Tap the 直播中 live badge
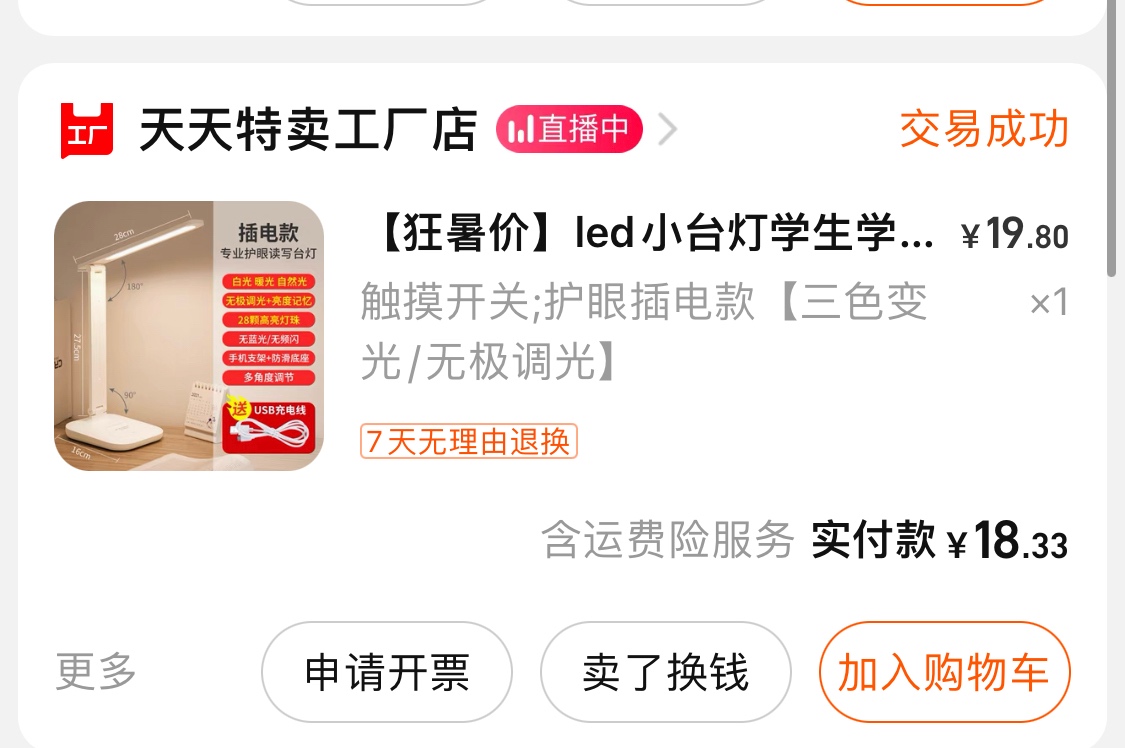This screenshot has height=748, width=1125. [569, 130]
